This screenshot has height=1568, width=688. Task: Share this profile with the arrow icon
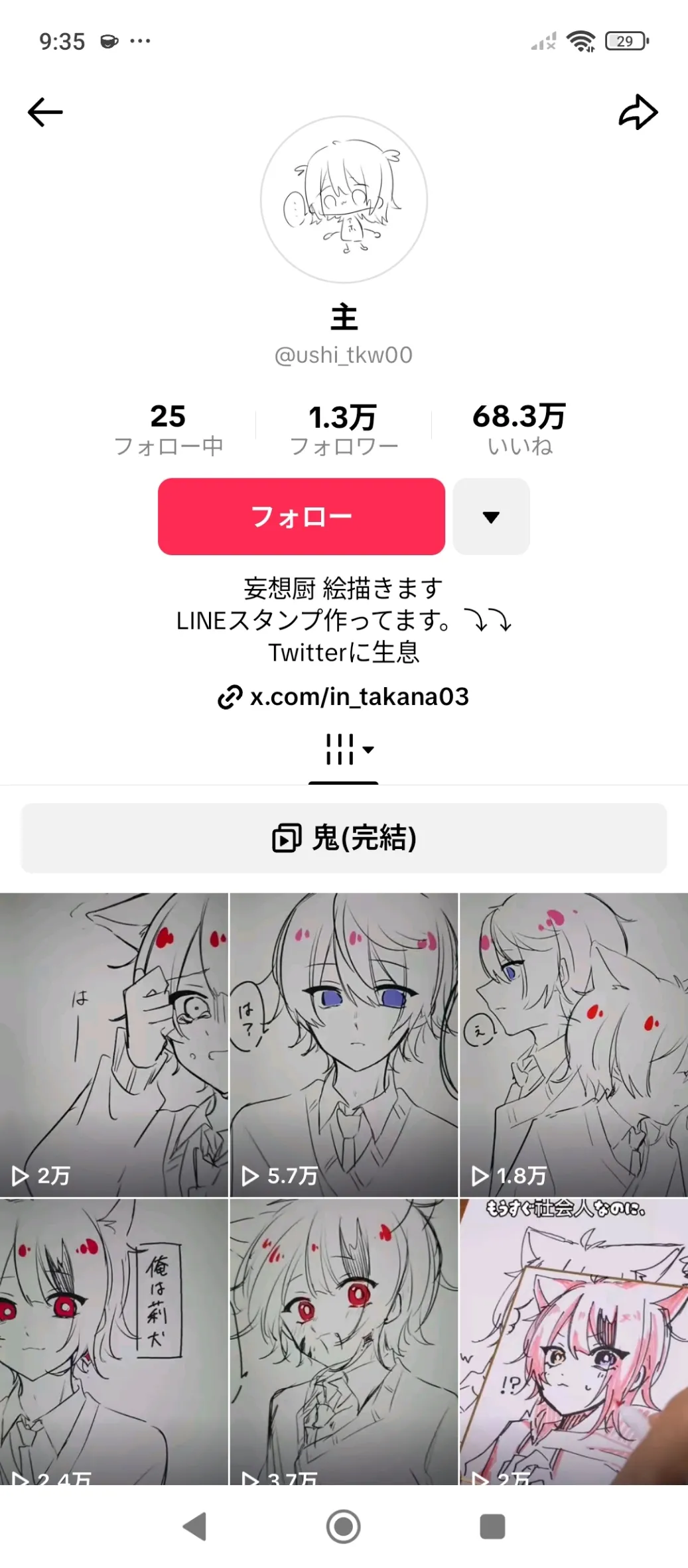click(638, 112)
